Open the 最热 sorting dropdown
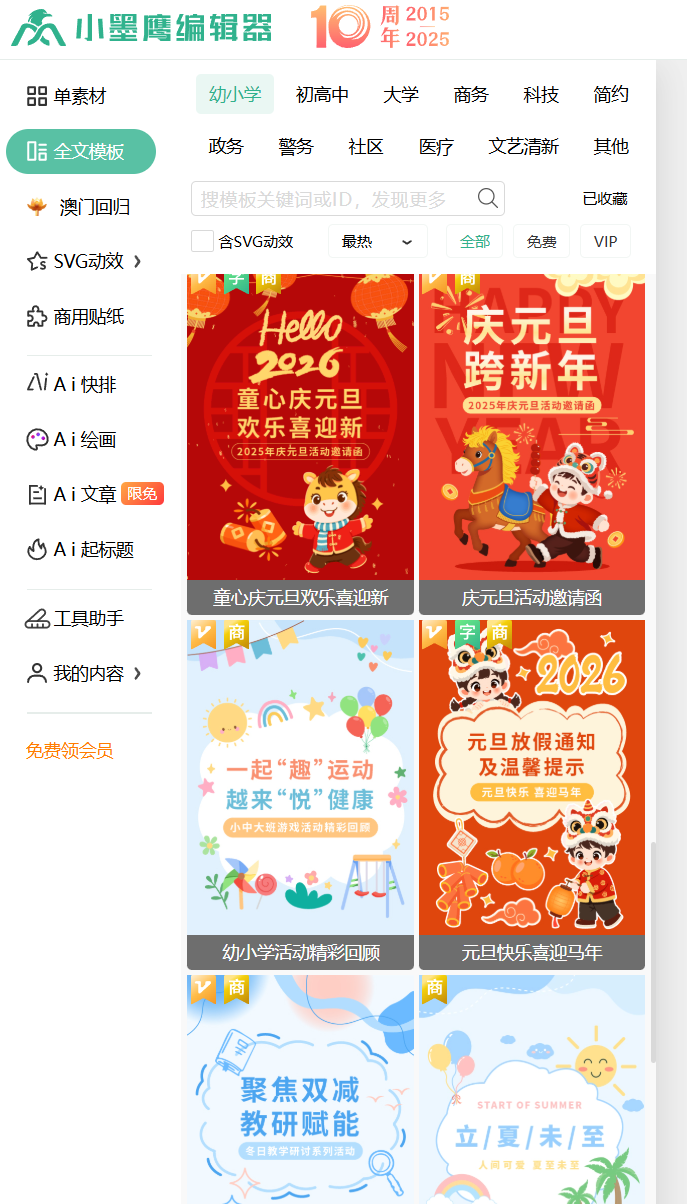This screenshot has height=1204, width=687. point(377,241)
